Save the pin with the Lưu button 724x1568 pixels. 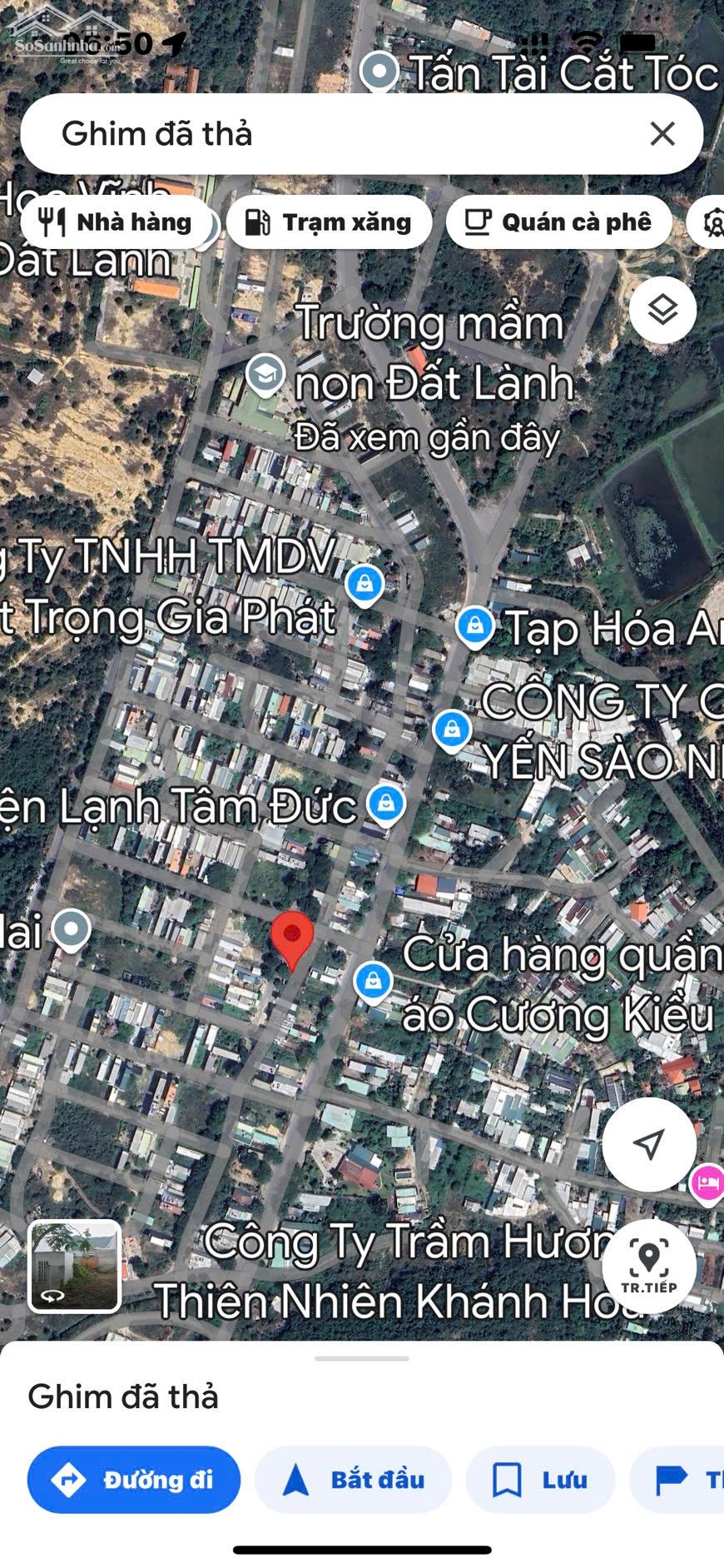539,1480
